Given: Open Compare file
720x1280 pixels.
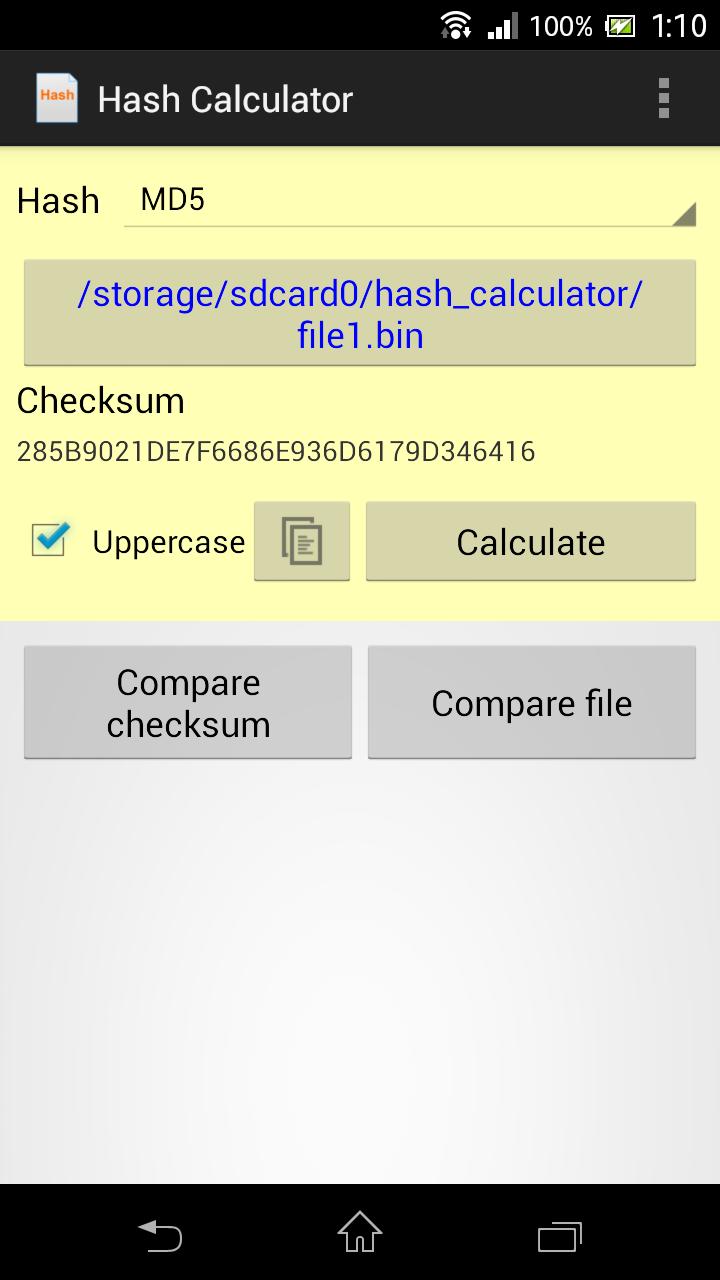Looking at the screenshot, I should tap(531, 703).
